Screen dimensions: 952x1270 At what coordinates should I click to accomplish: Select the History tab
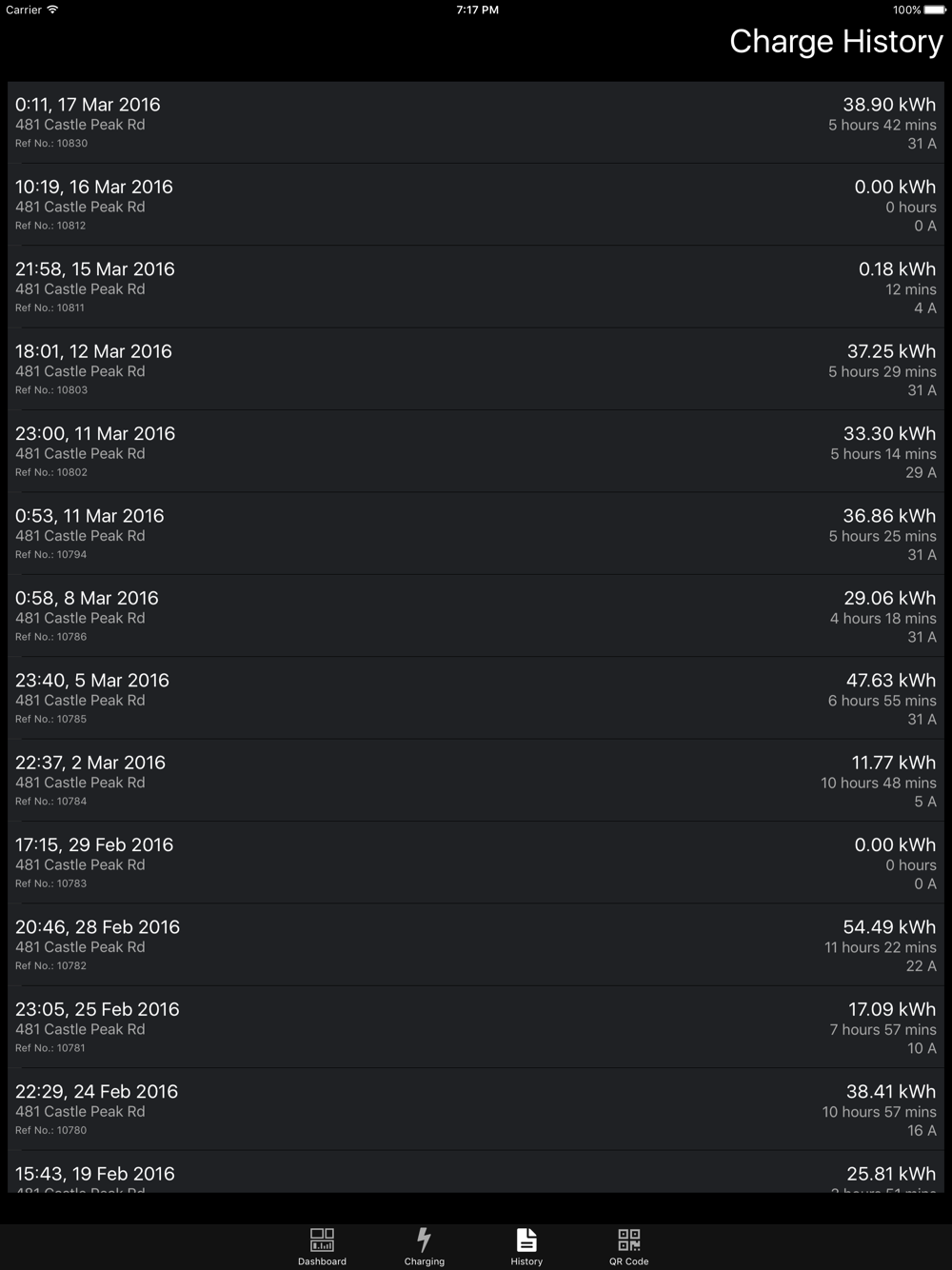tap(526, 1245)
